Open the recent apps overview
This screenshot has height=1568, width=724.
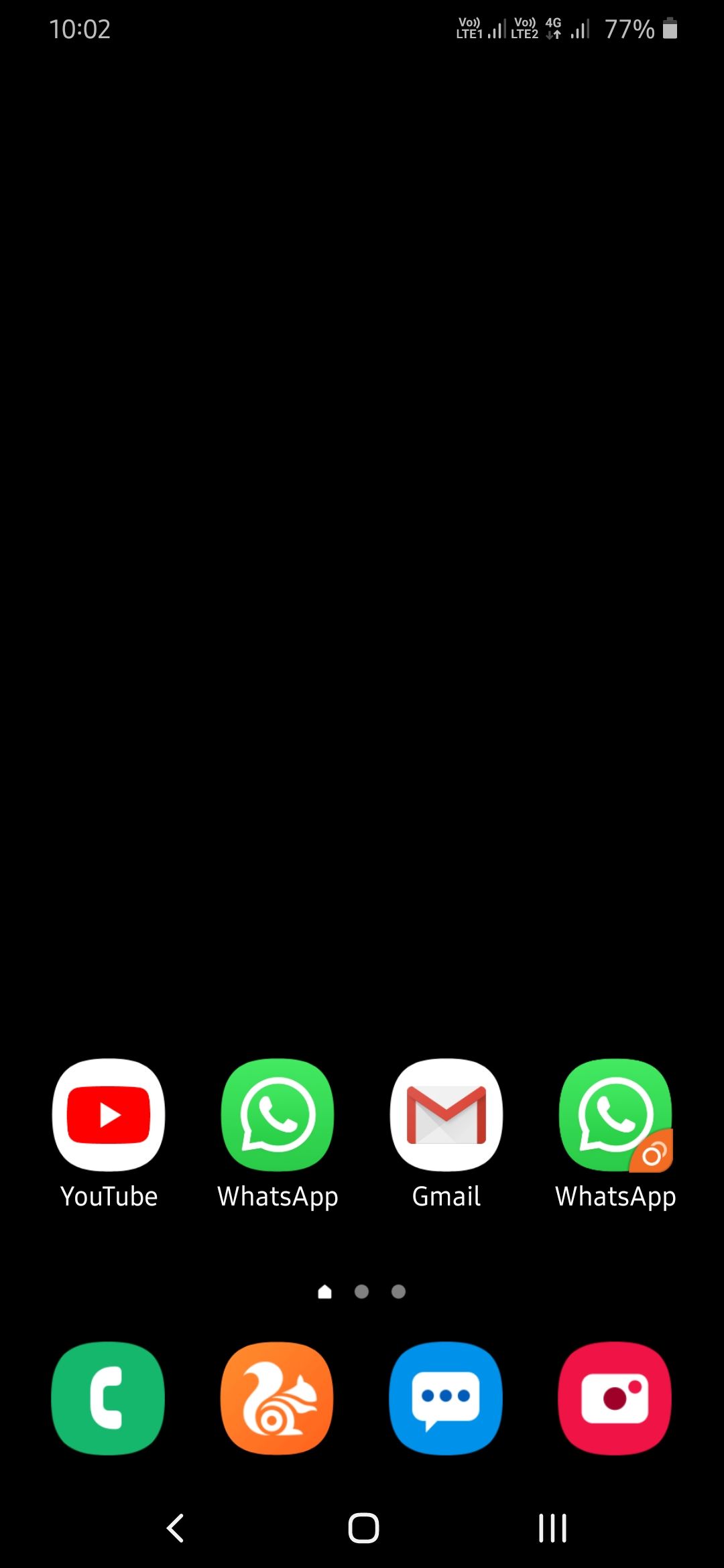pos(552,1528)
